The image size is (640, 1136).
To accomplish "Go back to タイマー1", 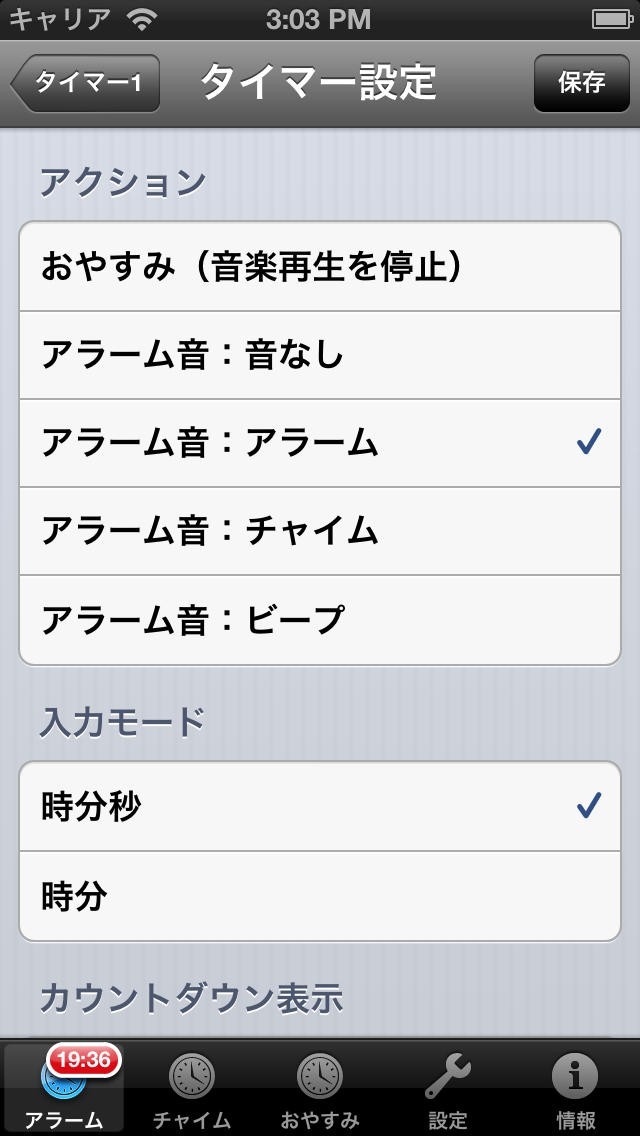I will [x=86, y=83].
